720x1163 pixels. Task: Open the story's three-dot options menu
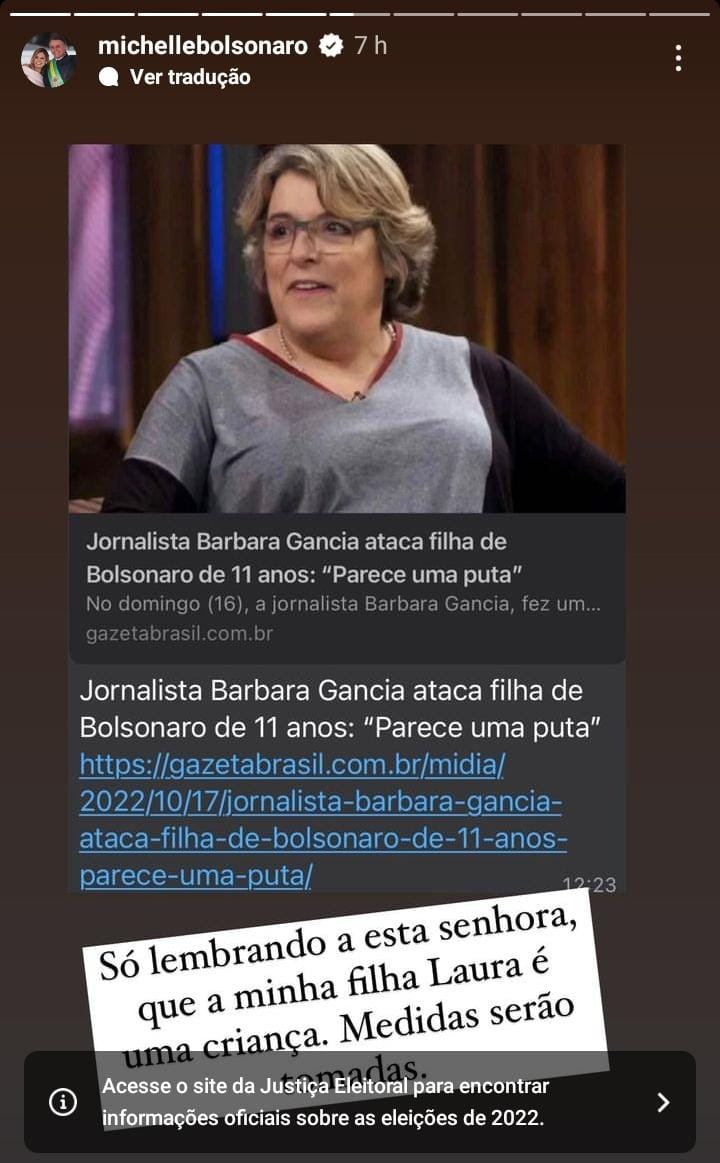[x=678, y=58]
